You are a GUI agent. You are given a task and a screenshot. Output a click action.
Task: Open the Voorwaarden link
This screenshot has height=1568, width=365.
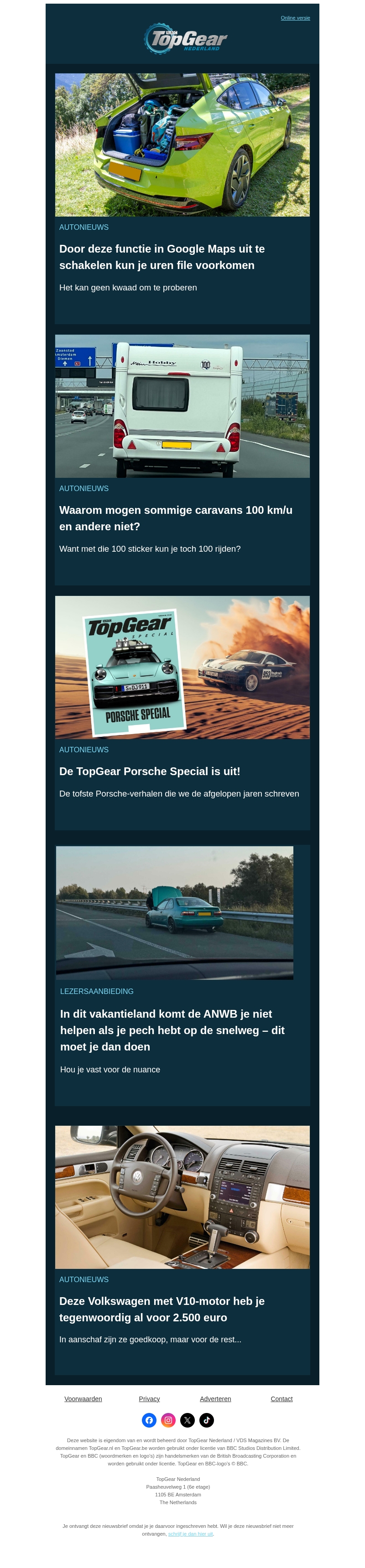point(83,1399)
